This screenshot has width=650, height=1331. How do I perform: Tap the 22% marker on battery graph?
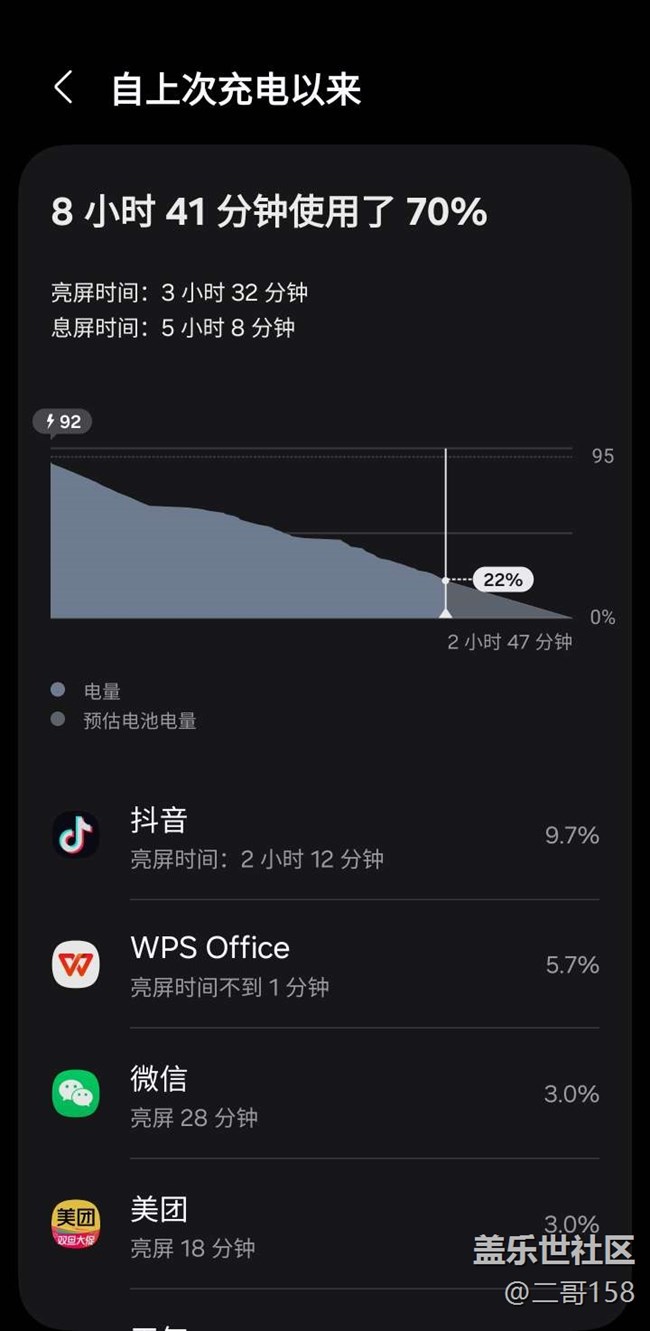click(502, 580)
